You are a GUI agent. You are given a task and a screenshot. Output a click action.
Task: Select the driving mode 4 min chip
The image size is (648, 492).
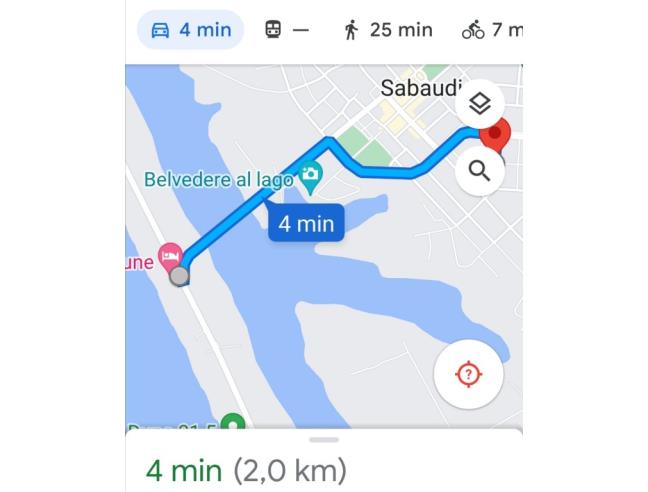(x=190, y=30)
